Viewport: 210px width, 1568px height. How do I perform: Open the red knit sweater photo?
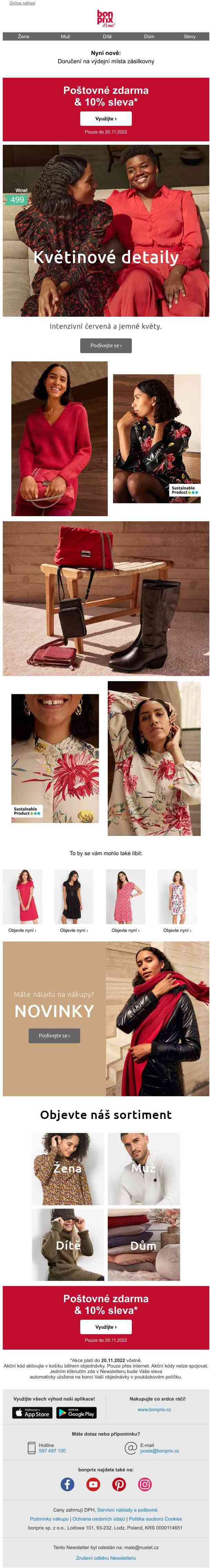(x=59, y=438)
